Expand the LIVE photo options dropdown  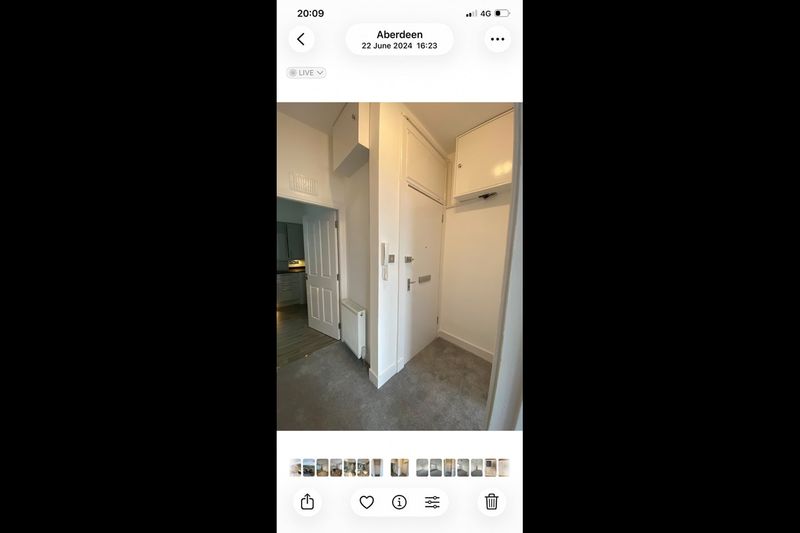pyautogui.click(x=306, y=73)
